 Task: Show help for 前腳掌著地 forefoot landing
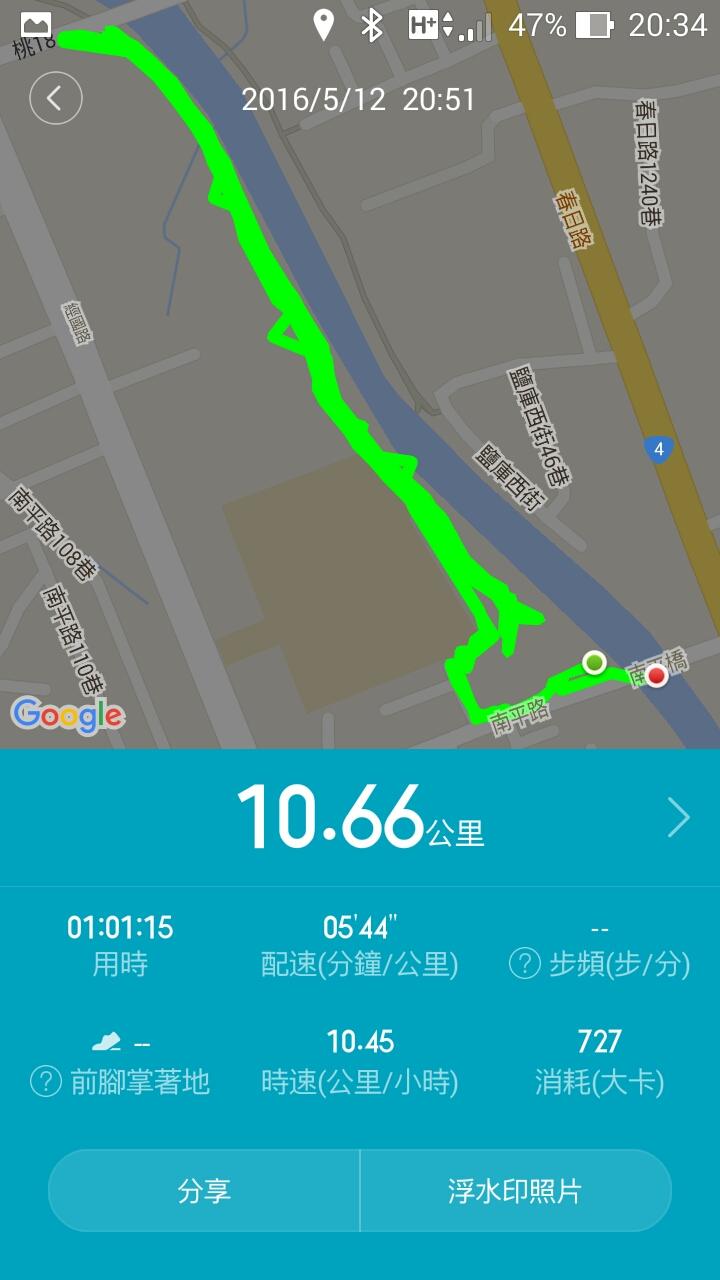[46, 1081]
